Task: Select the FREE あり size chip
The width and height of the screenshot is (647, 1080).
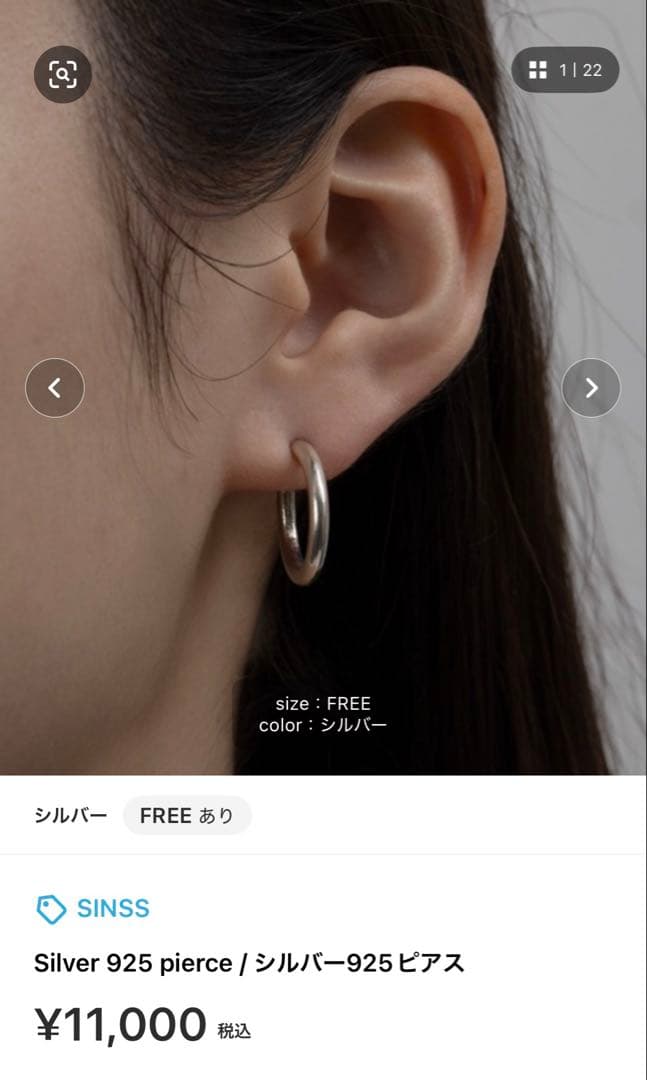Action: pyautogui.click(x=187, y=816)
